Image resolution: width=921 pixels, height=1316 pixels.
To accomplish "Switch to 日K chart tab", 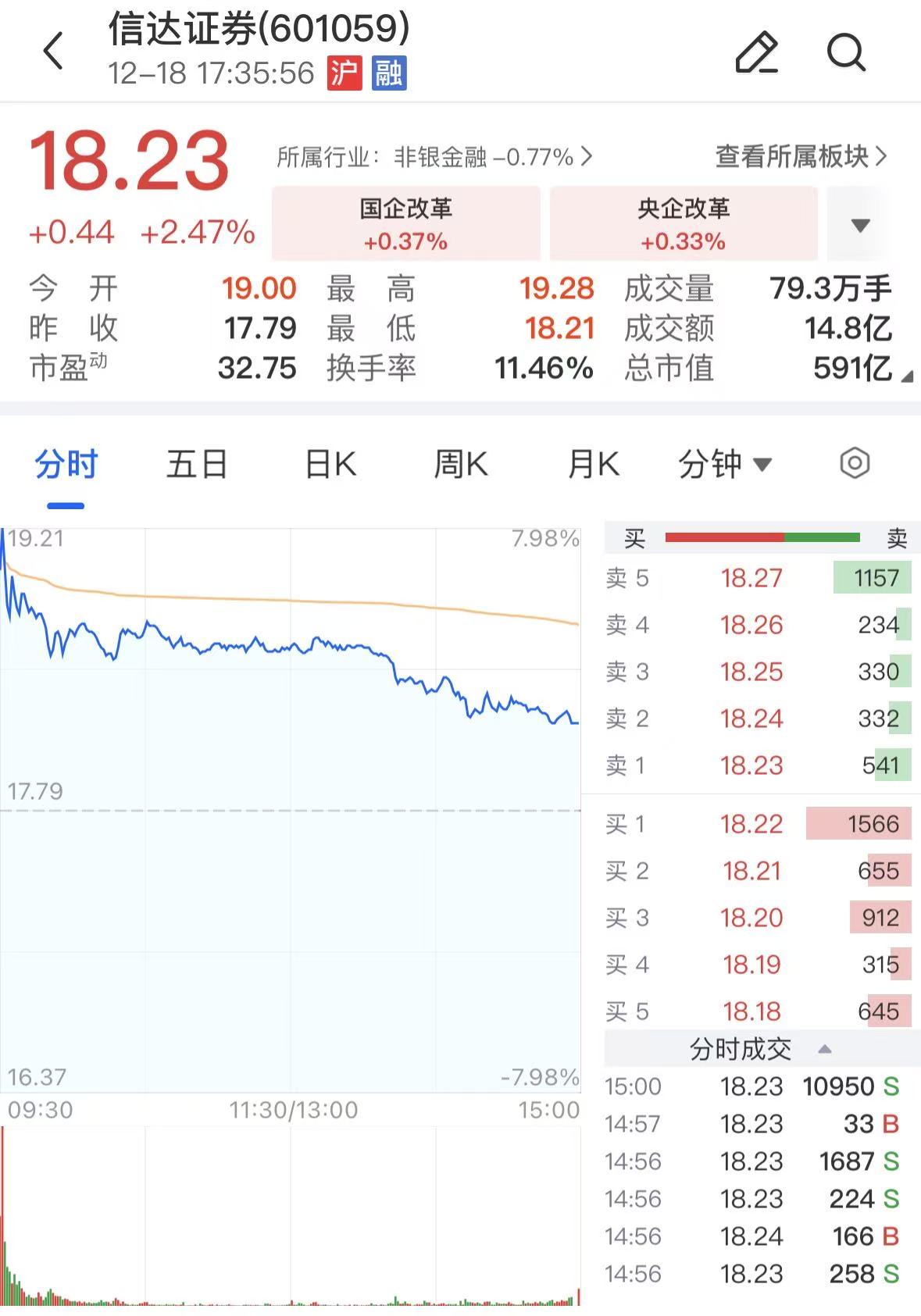I will coord(330,465).
